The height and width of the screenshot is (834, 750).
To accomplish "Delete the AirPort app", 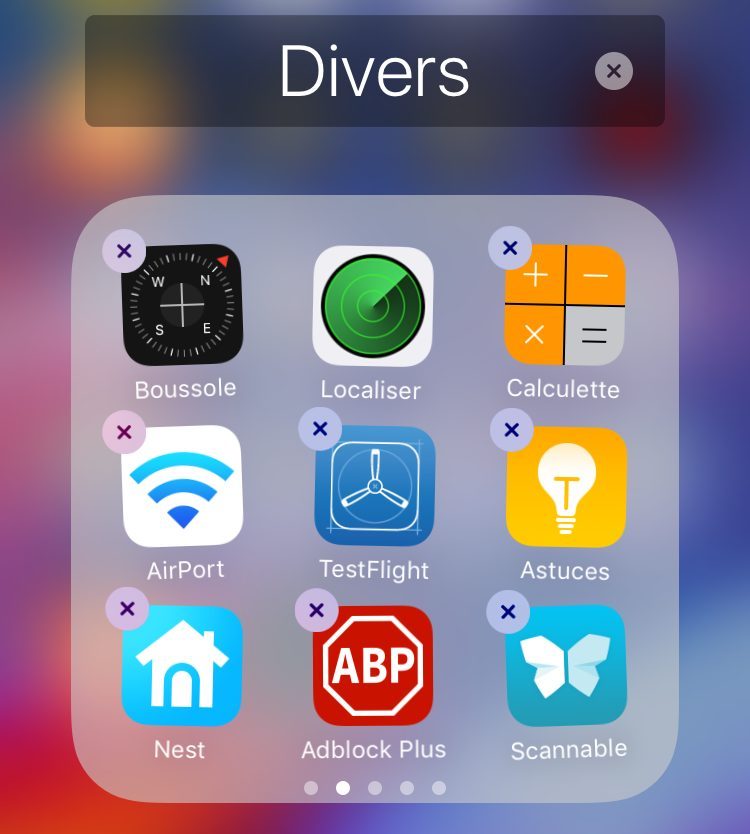I will click(124, 433).
